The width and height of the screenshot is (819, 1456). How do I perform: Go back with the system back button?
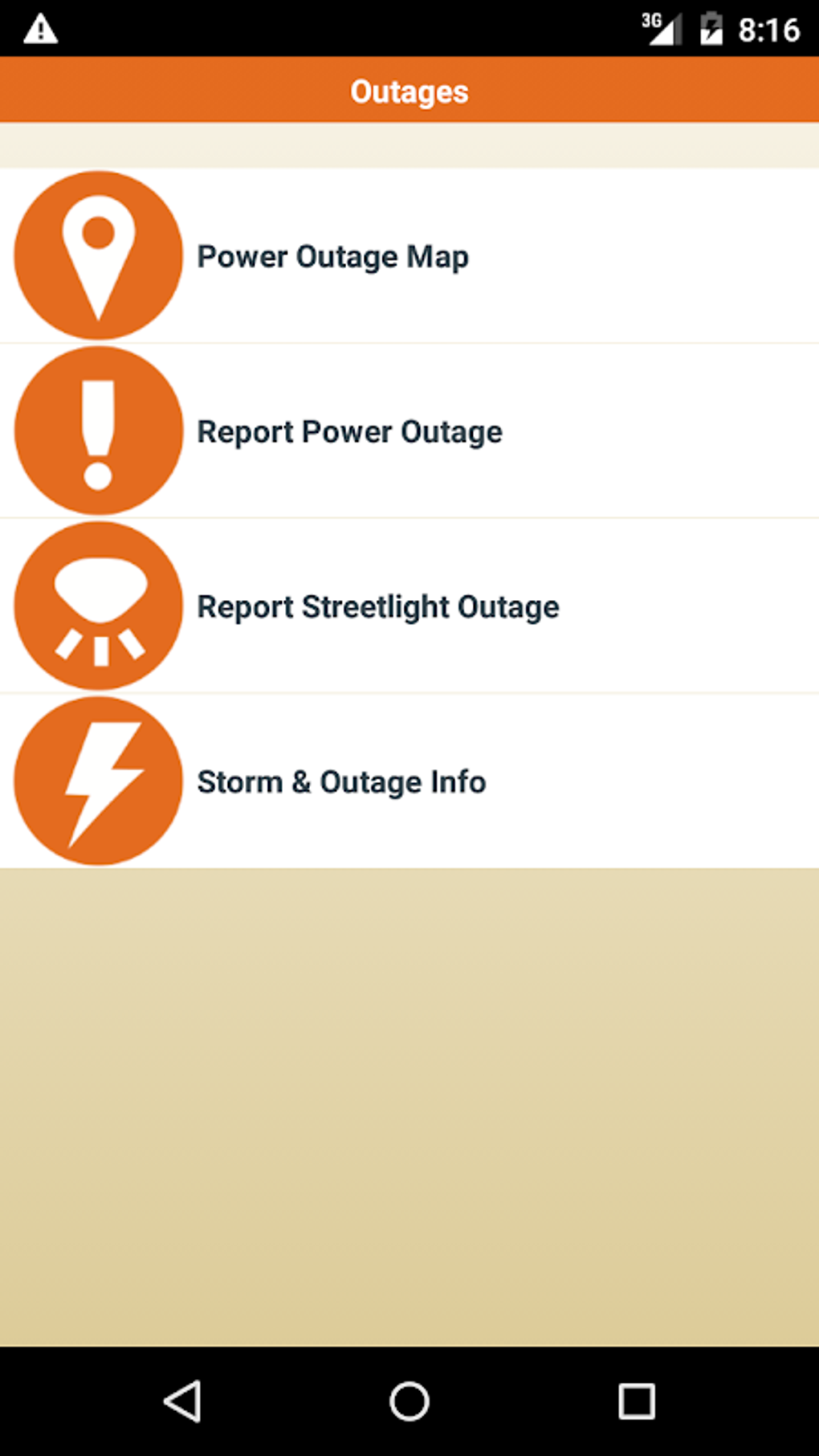pyautogui.click(x=182, y=1401)
